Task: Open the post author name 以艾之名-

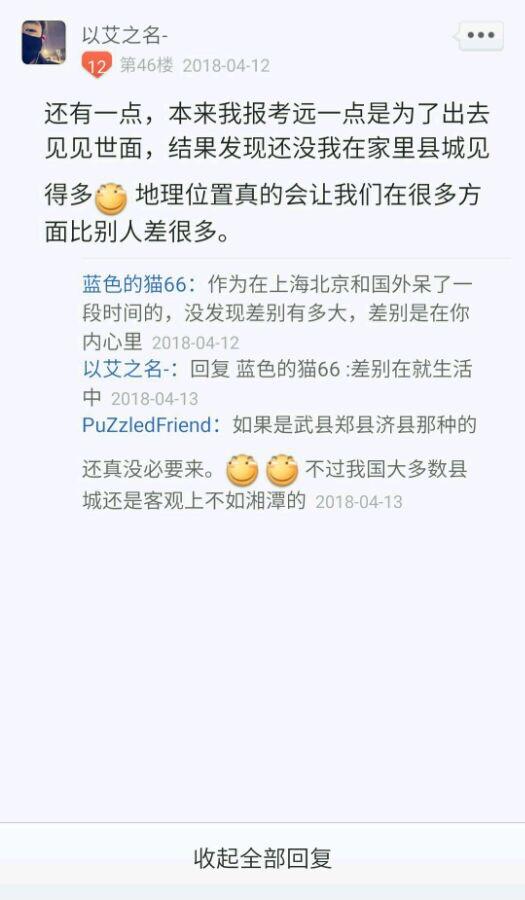Action: coord(125,35)
